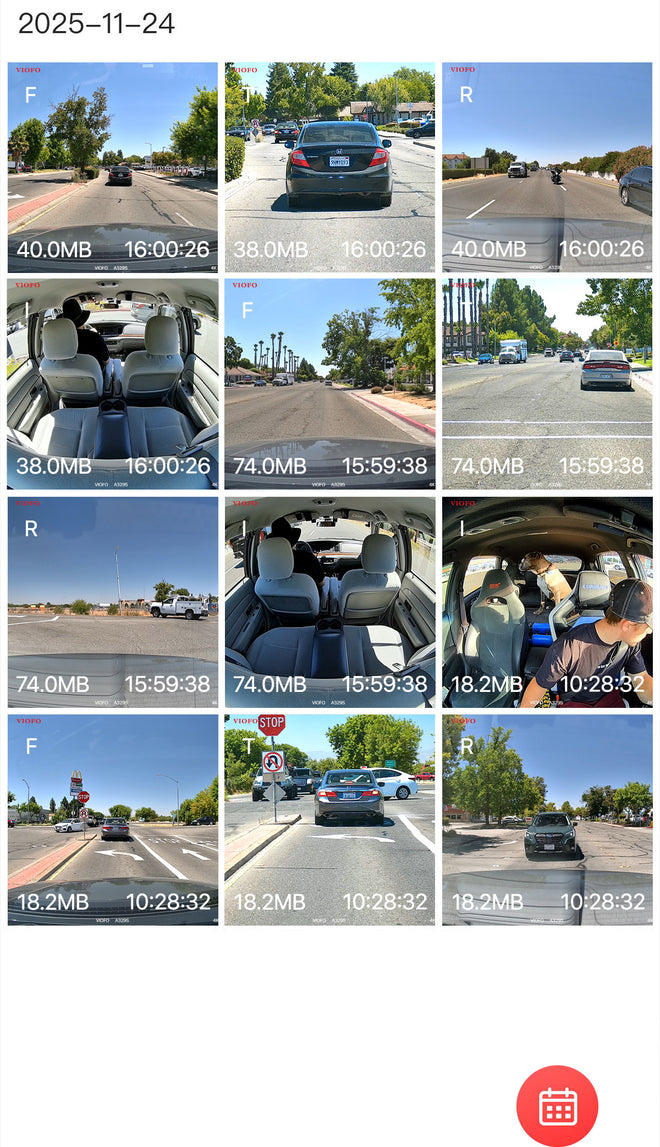
Task: View the 16:00:26 rear camera (R) clip
Action: 547,168
